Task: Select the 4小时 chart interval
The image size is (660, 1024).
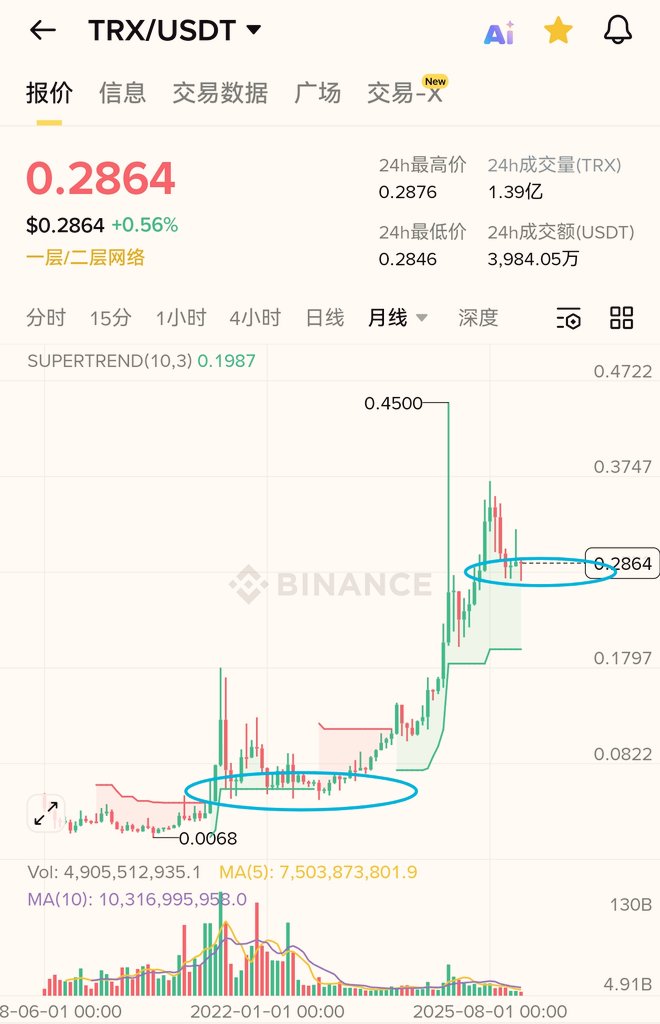Action: click(x=254, y=318)
